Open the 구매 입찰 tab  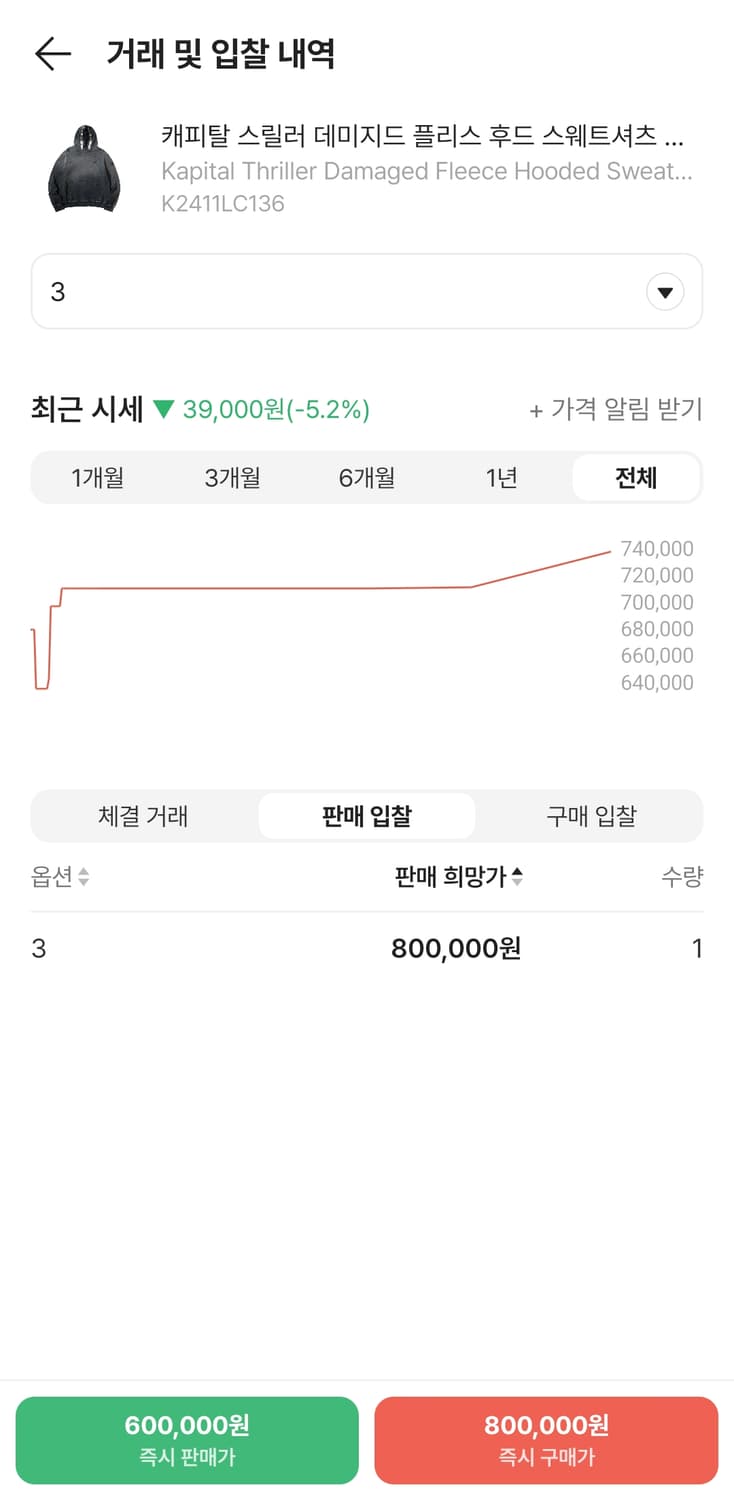(590, 816)
